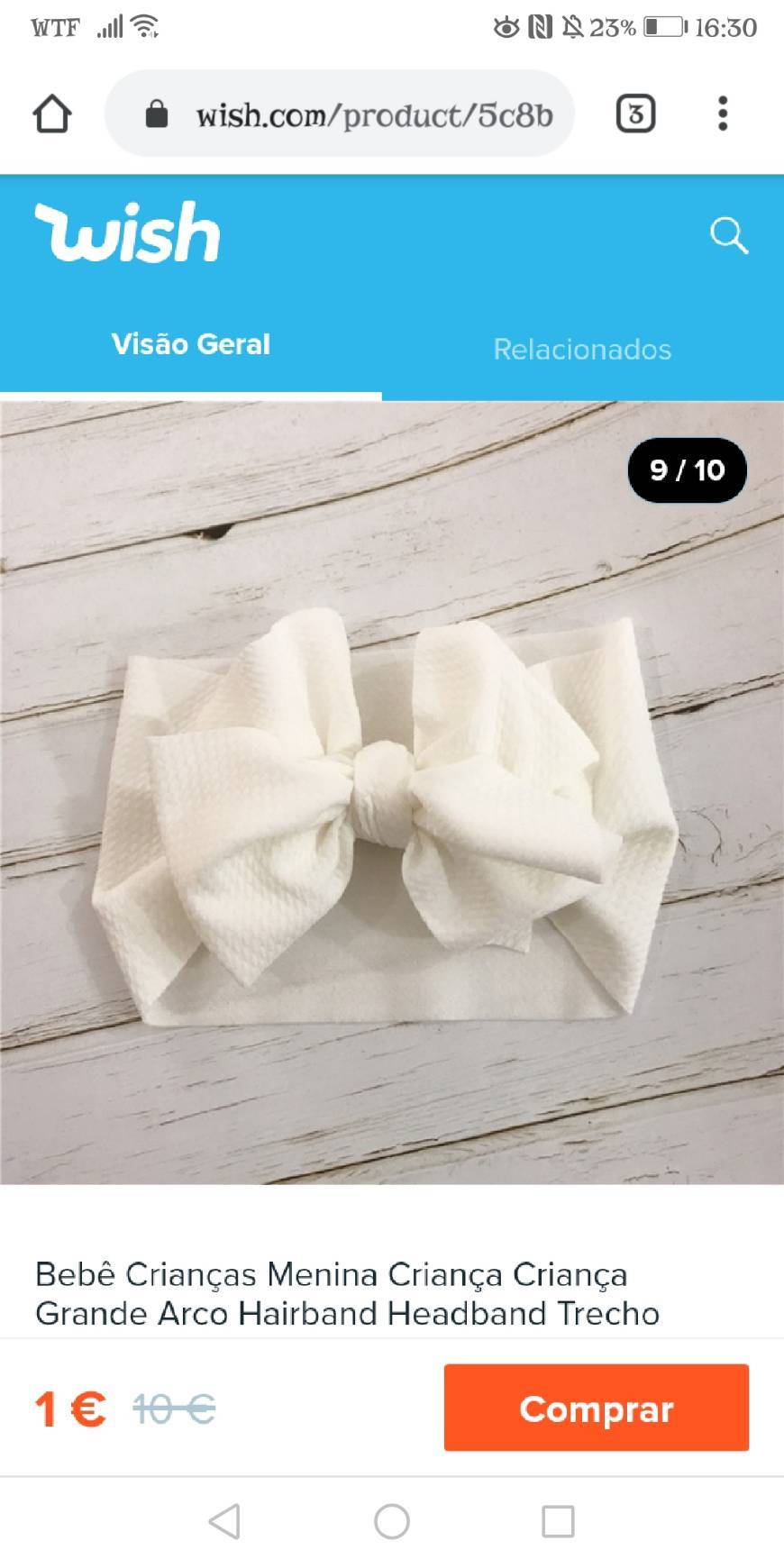The image size is (784, 1568).
Task: Go back with the system back button
Action: [x=224, y=1522]
